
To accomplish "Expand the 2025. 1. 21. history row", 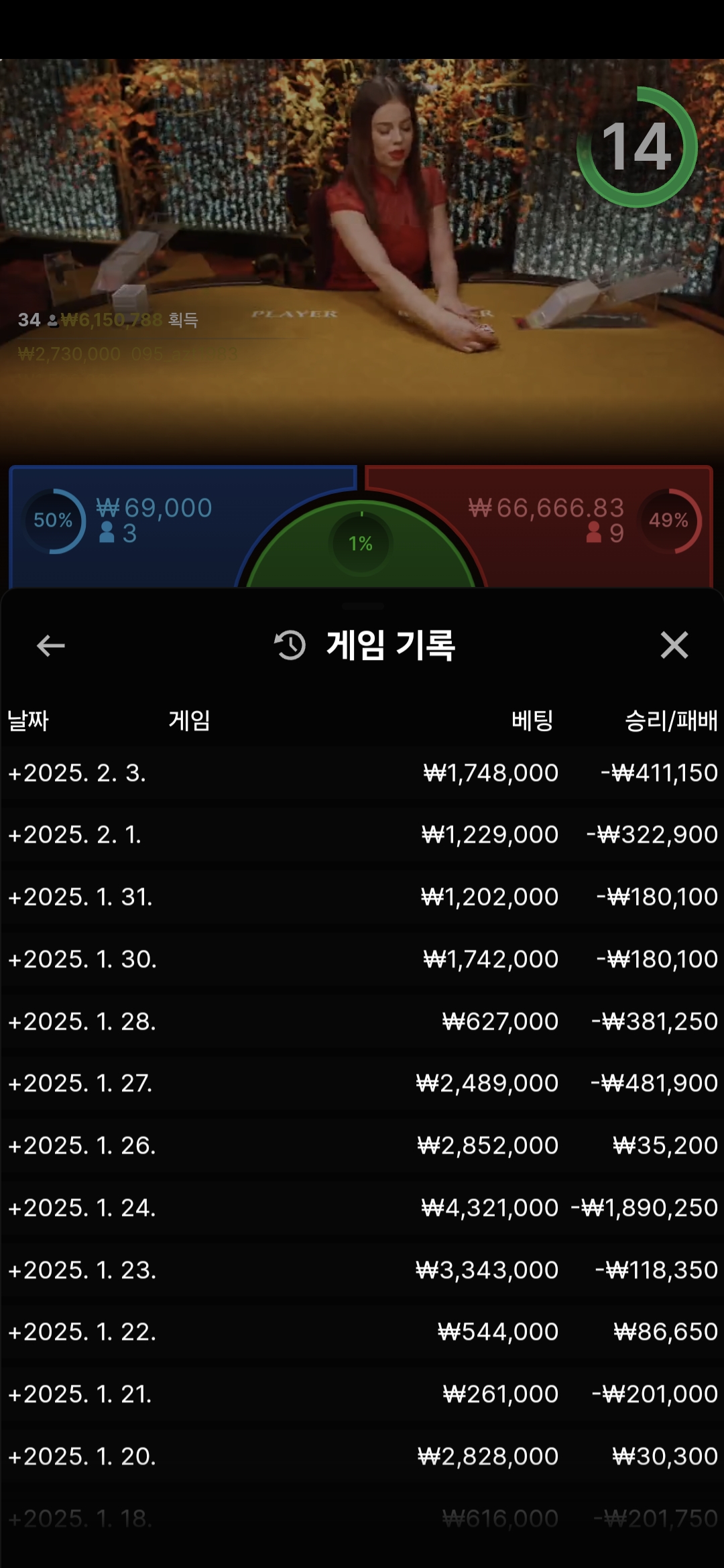I will [x=362, y=1394].
